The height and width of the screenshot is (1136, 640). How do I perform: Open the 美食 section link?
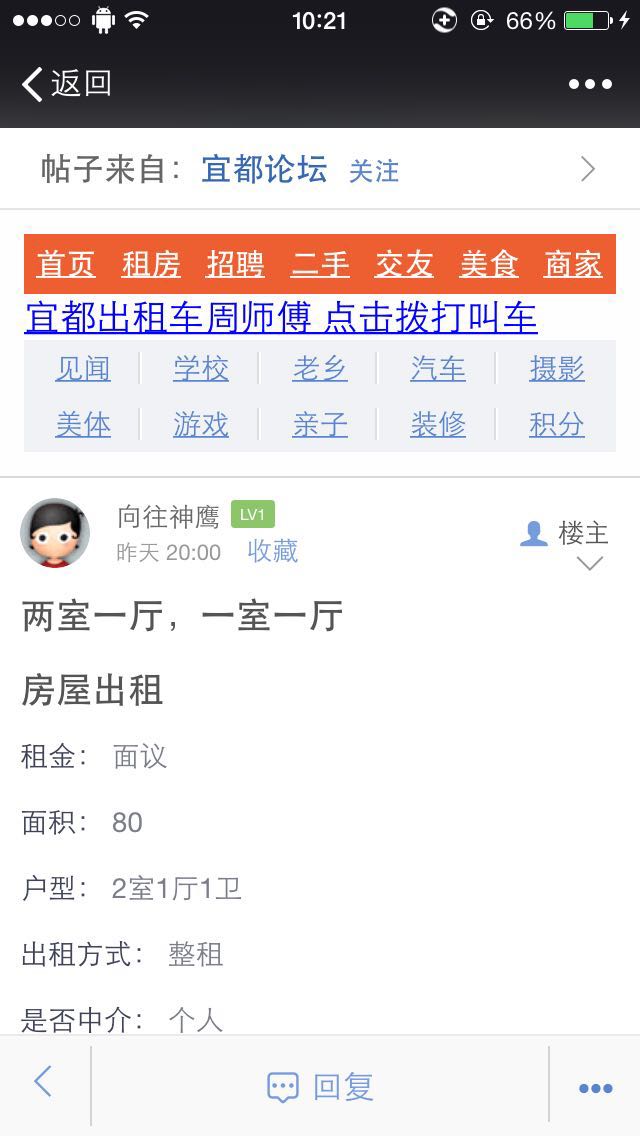pyautogui.click(x=489, y=264)
